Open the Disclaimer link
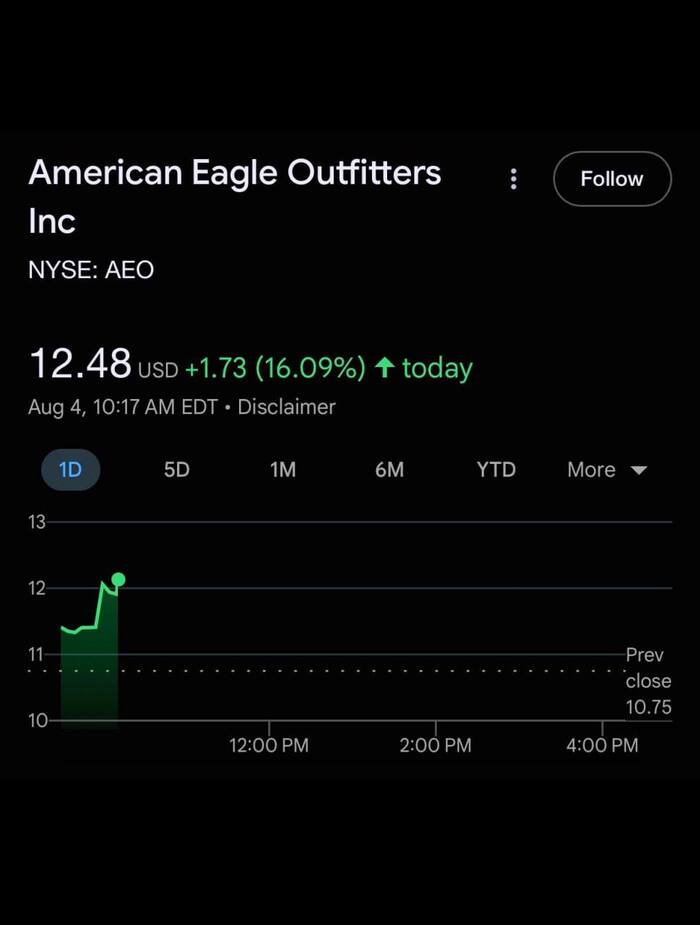This screenshot has width=700, height=925. 286,407
